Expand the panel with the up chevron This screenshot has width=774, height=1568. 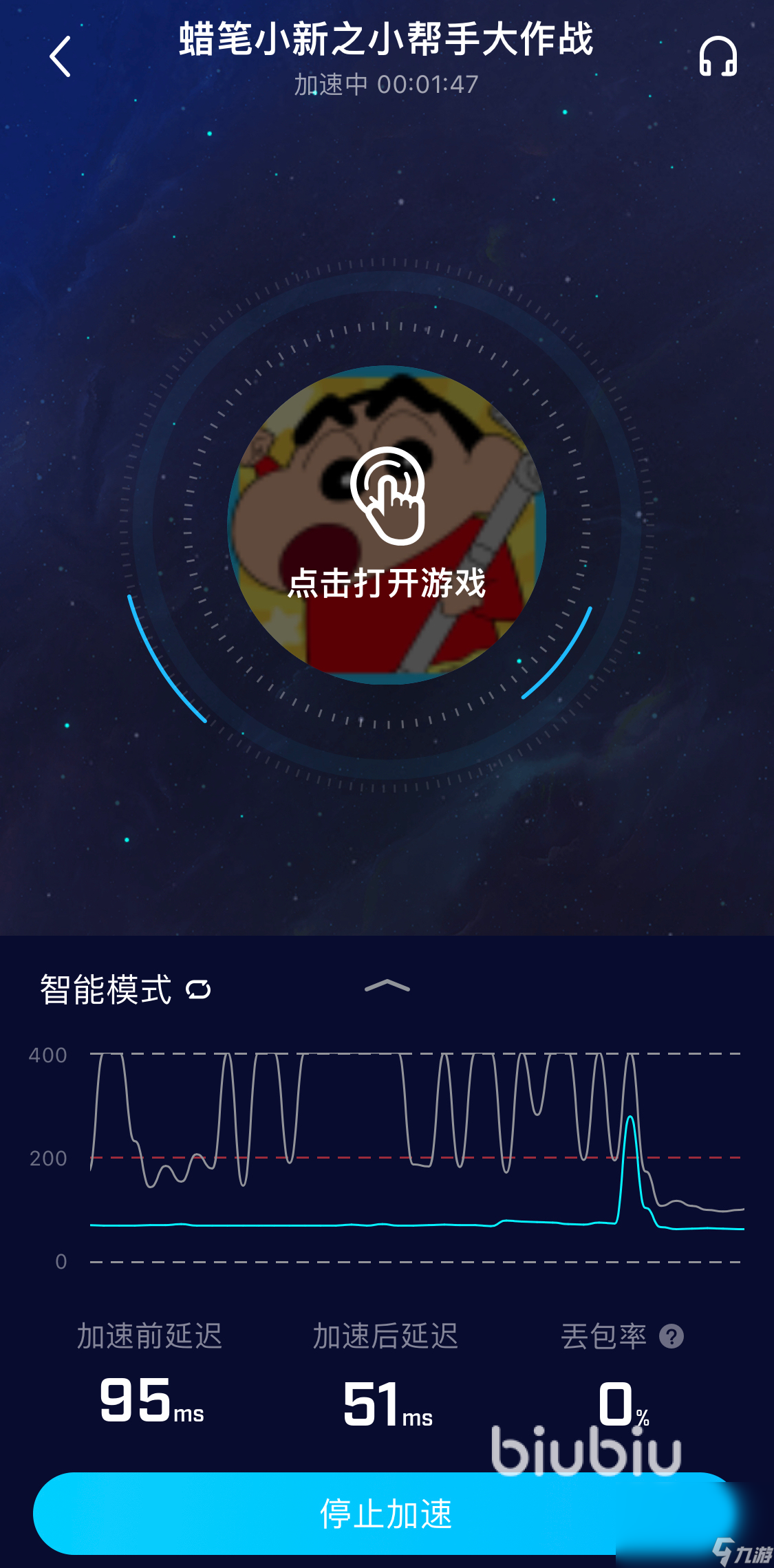pyautogui.click(x=387, y=987)
